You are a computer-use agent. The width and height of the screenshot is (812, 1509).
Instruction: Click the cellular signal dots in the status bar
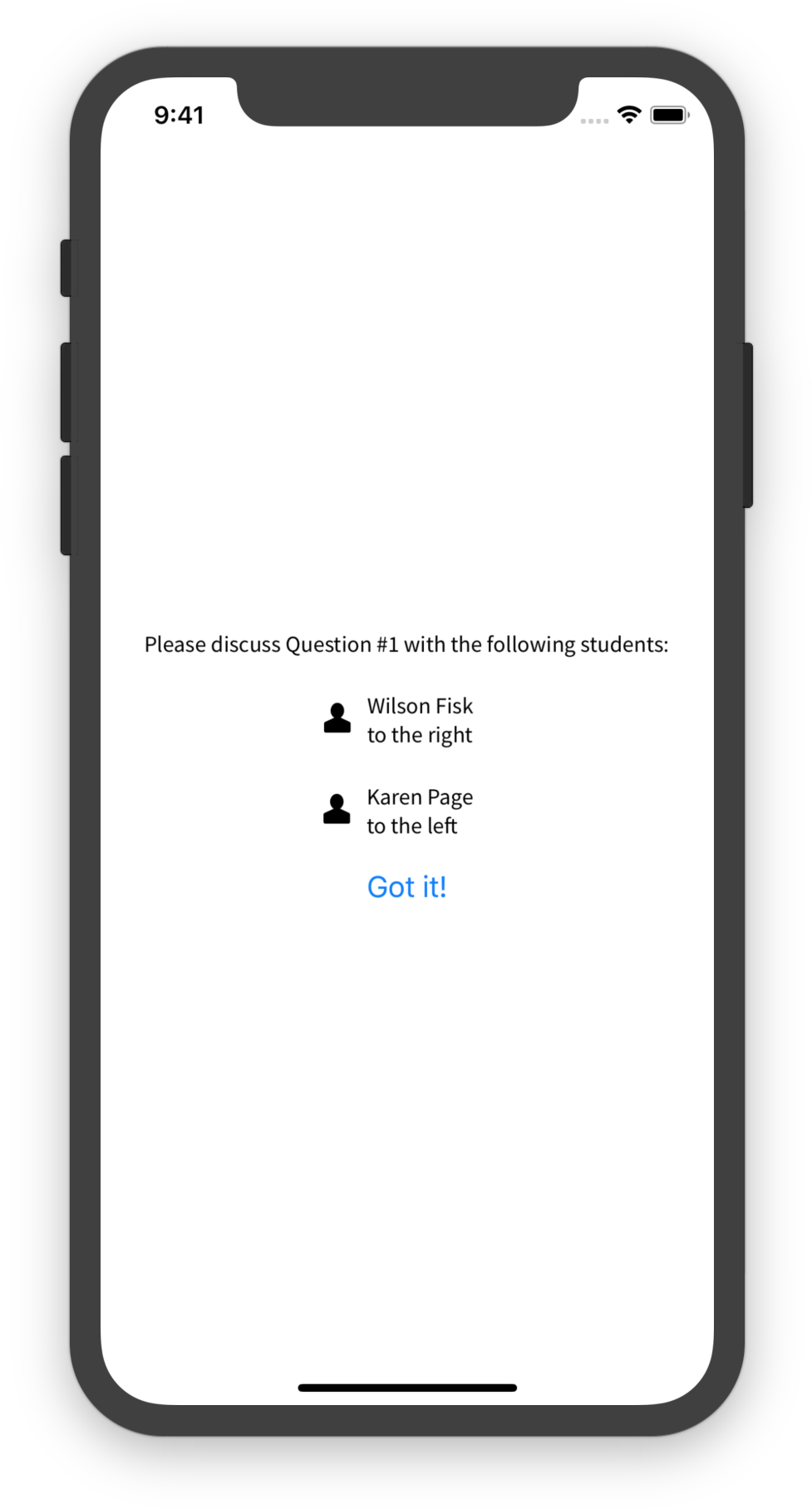pyautogui.click(x=594, y=121)
